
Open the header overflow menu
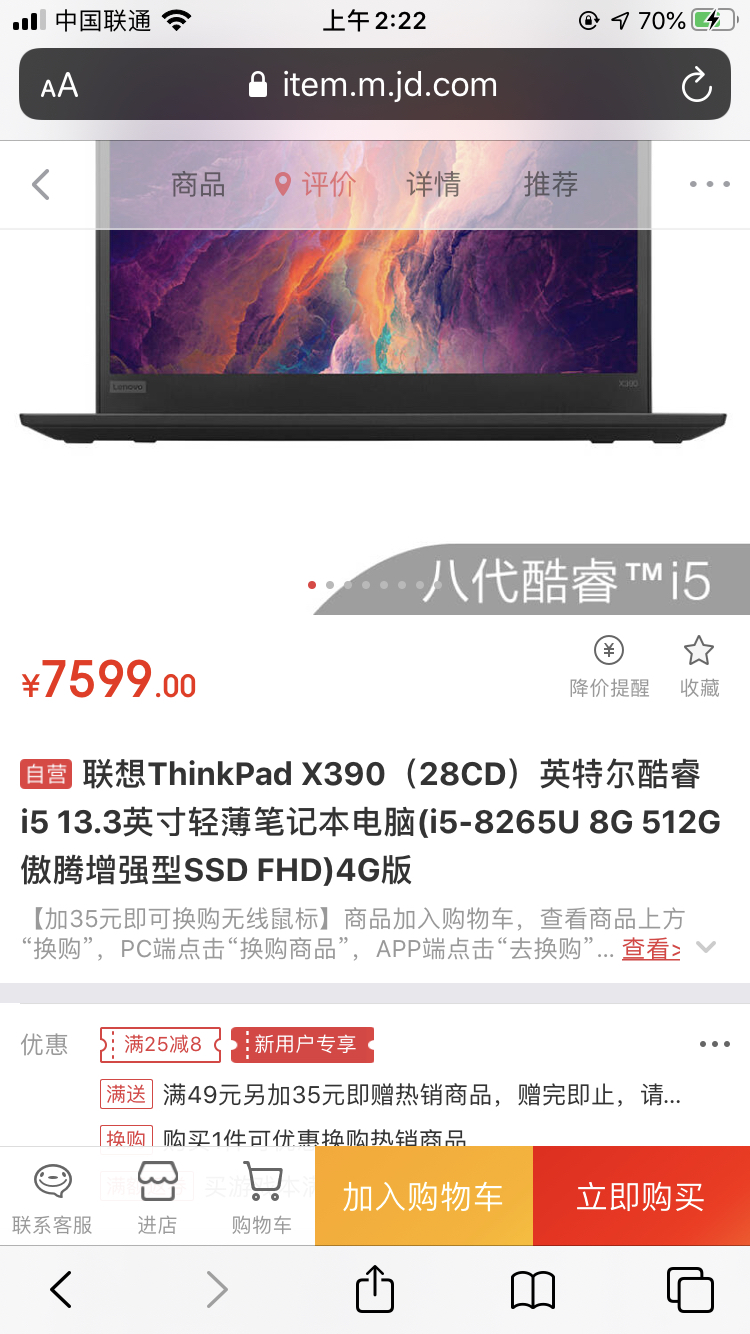pyautogui.click(x=710, y=185)
